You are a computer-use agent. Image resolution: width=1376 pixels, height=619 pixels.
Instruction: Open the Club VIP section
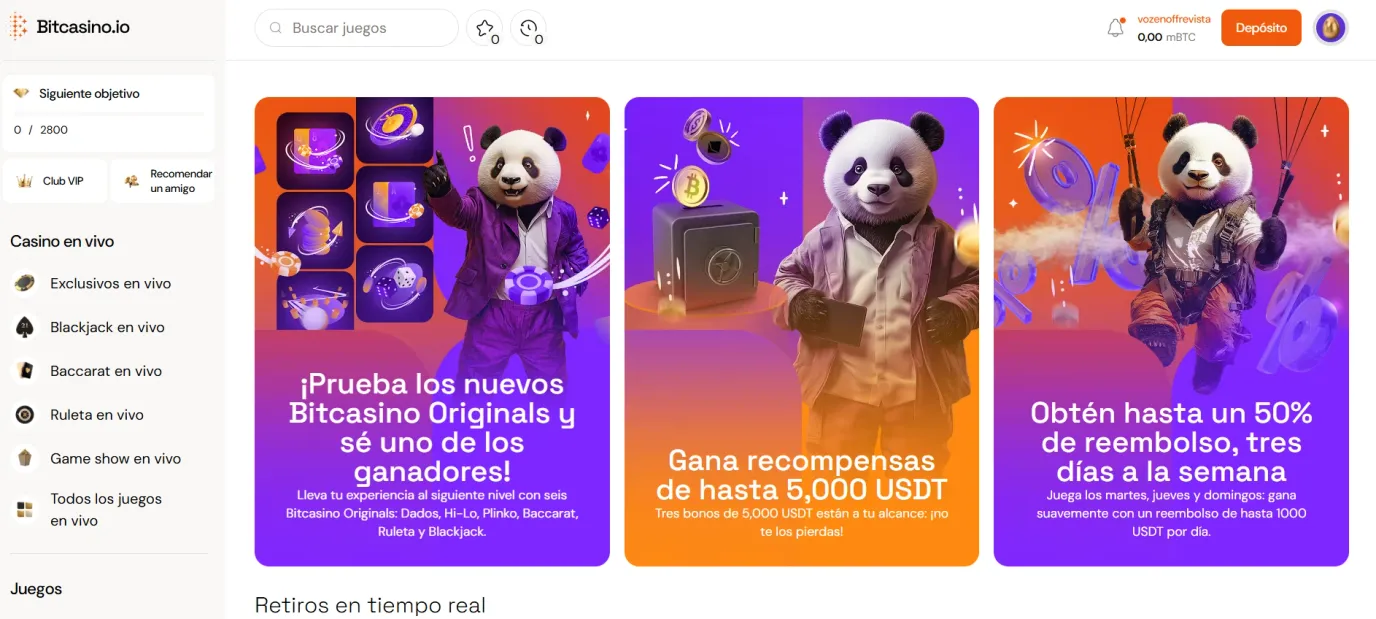tap(54, 181)
